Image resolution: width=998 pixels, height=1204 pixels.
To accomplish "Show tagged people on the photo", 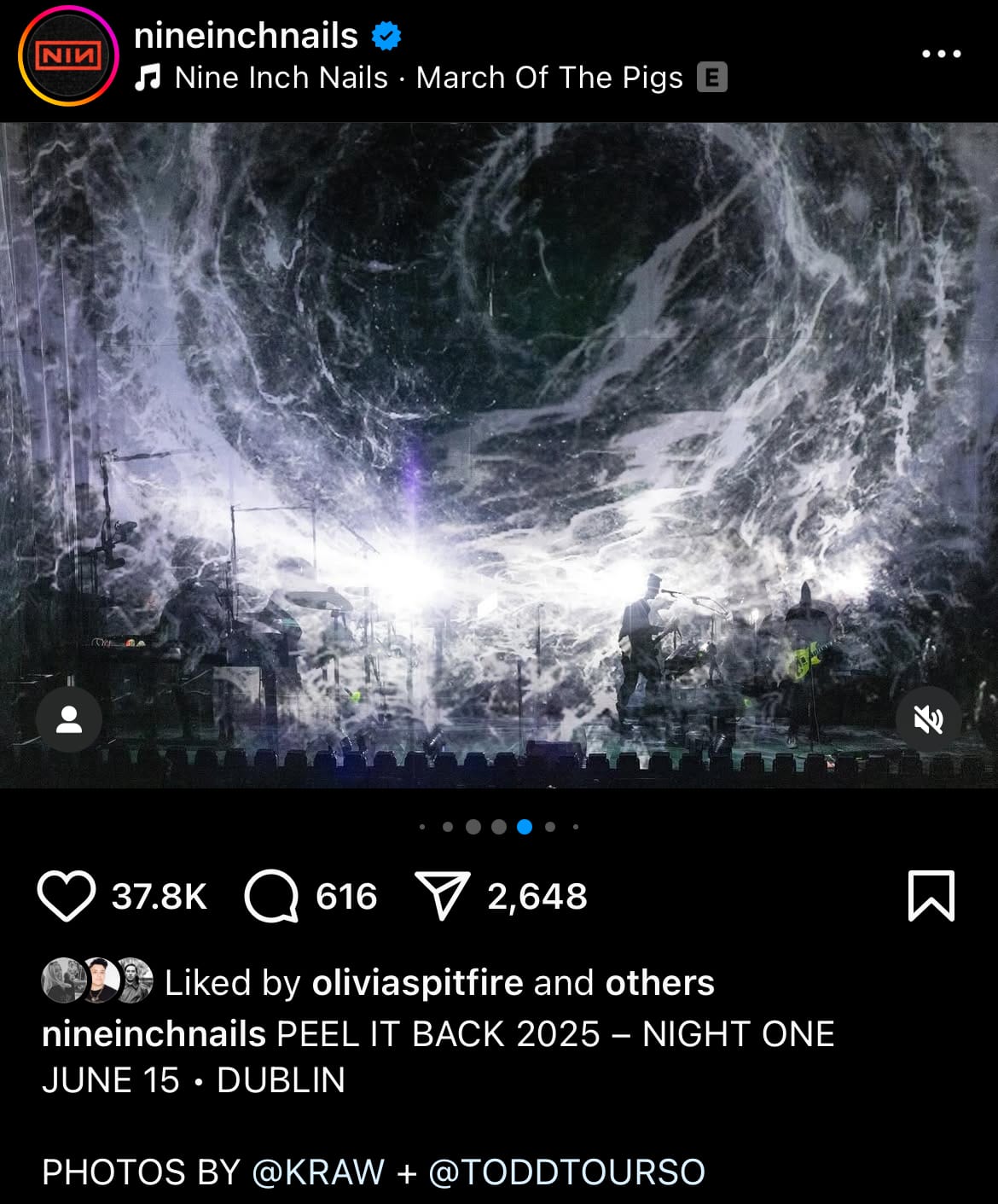I will 69,719.
